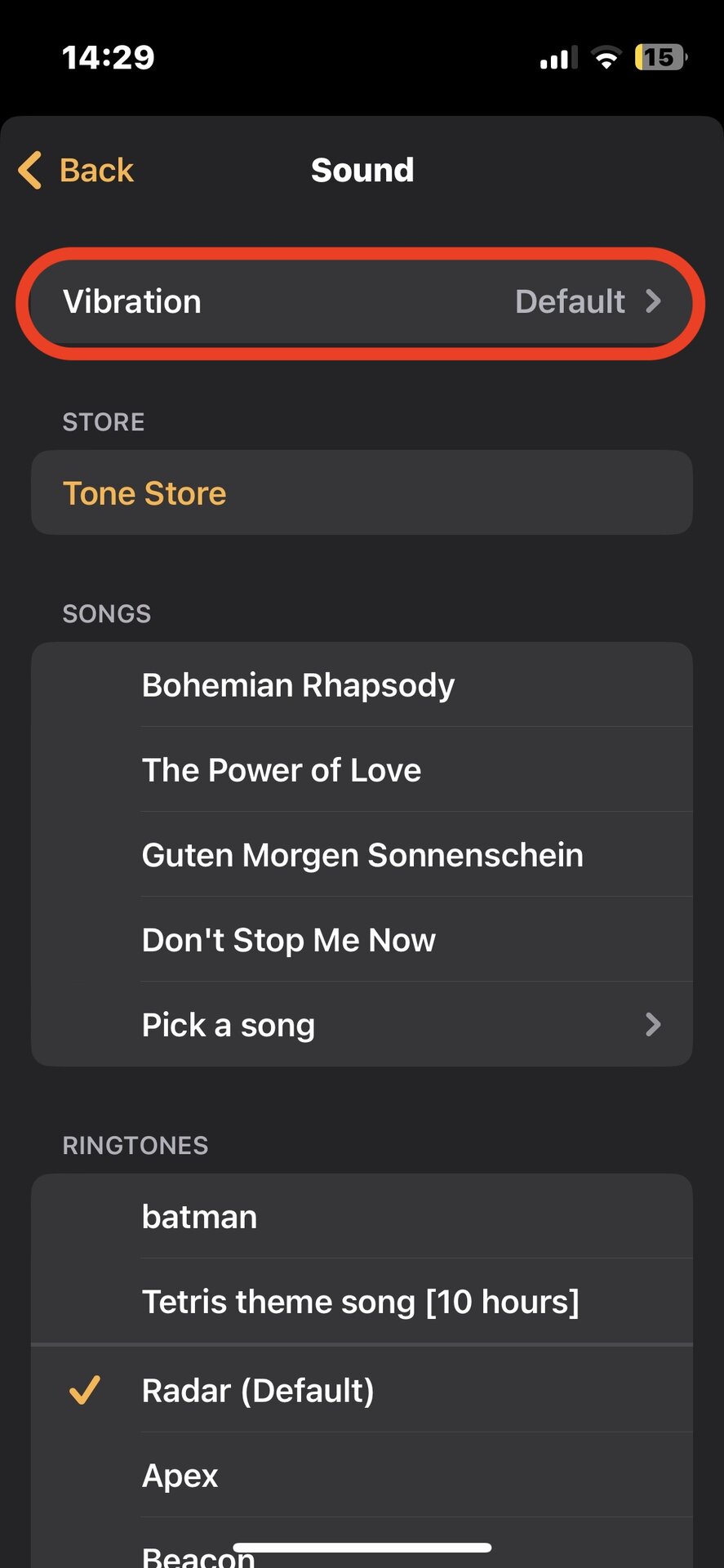
Task: Open the Vibration settings row
Action: pos(362,302)
